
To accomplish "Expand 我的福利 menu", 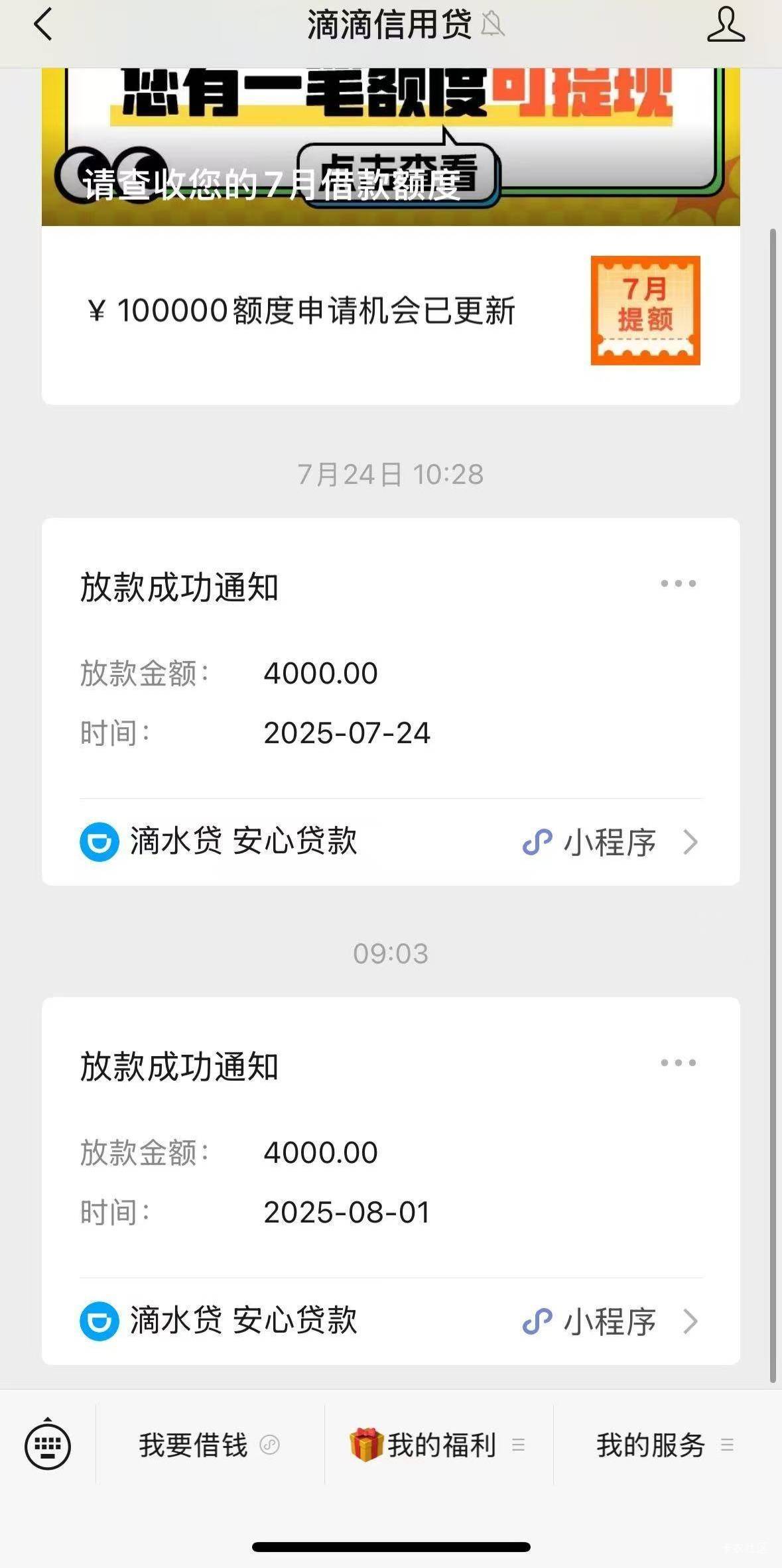I will point(438,1445).
